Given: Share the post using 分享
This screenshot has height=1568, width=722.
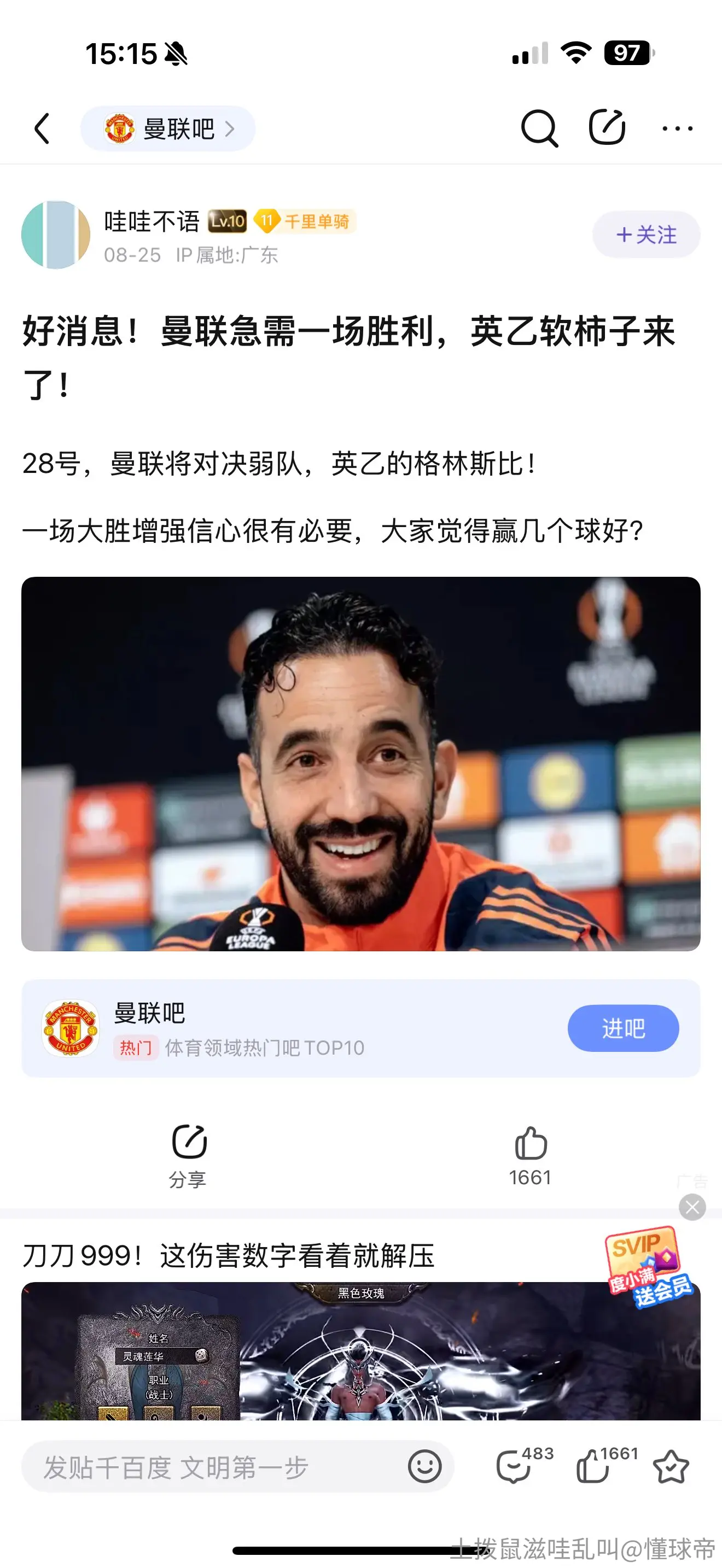Looking at the screenshot, I should pyautogui.click(x=188, y=1156).
